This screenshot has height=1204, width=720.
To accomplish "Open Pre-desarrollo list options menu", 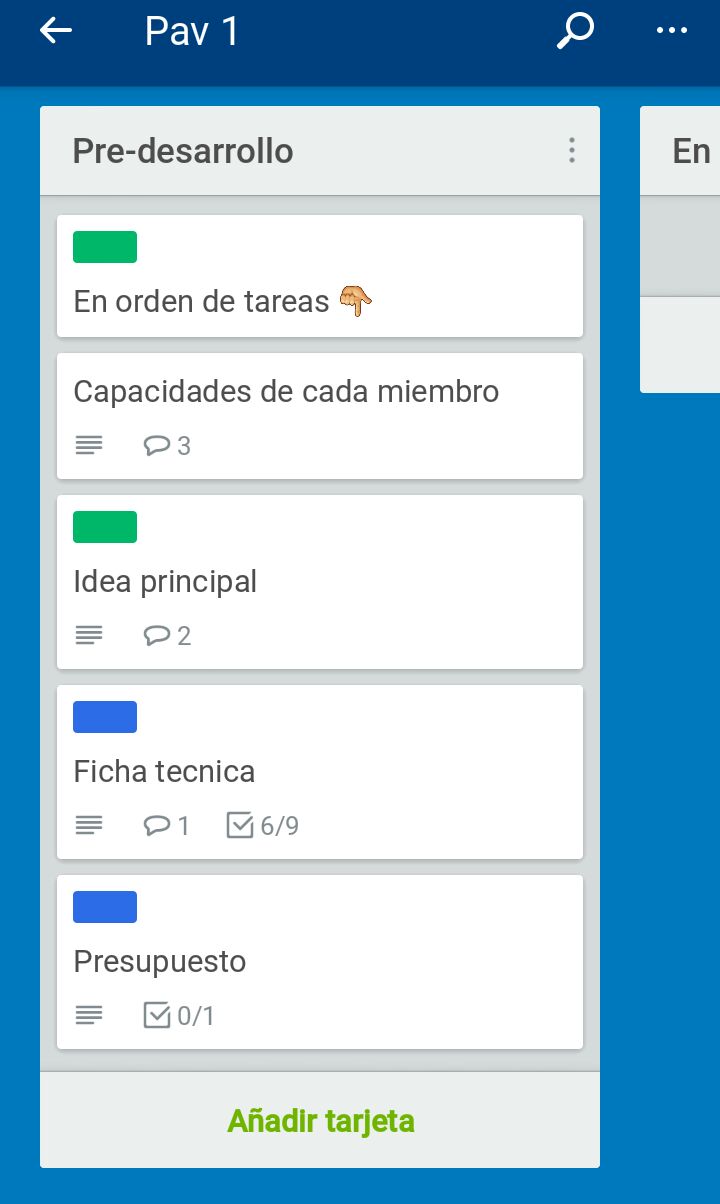I will [x=572, y=151].
